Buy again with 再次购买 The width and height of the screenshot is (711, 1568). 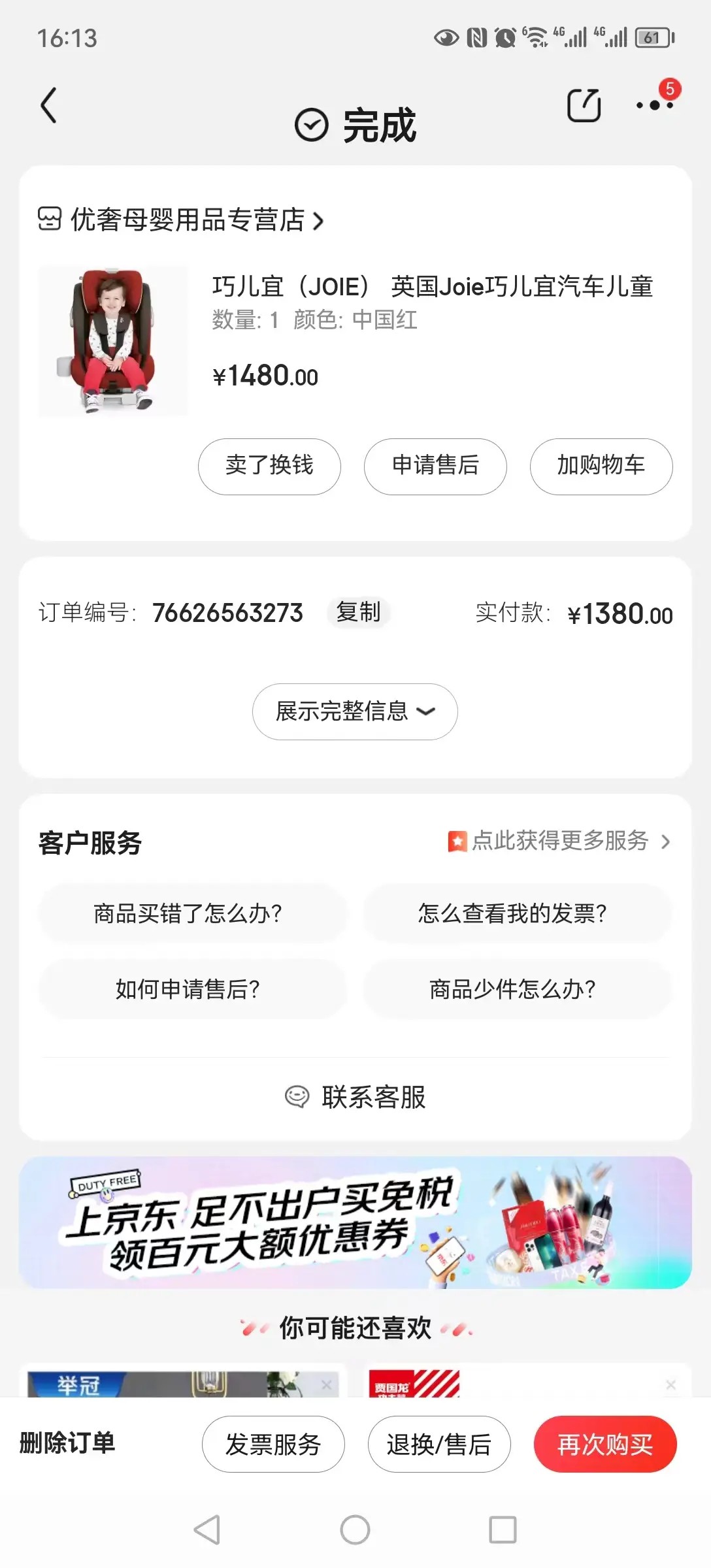(x=605, y=1445)
